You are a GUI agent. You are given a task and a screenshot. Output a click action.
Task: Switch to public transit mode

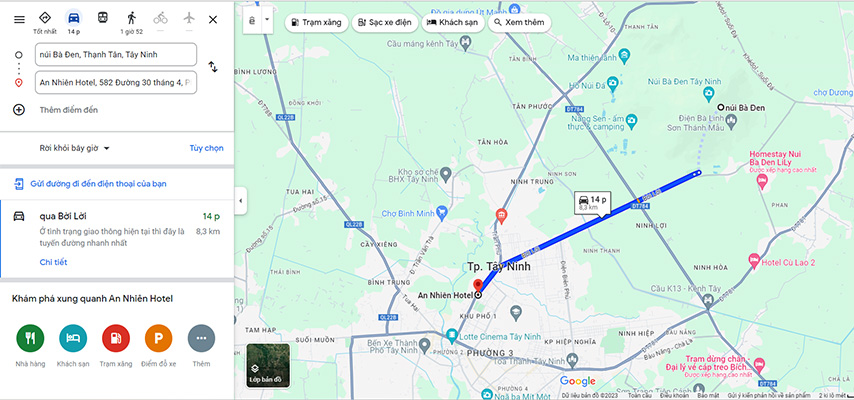103,19
